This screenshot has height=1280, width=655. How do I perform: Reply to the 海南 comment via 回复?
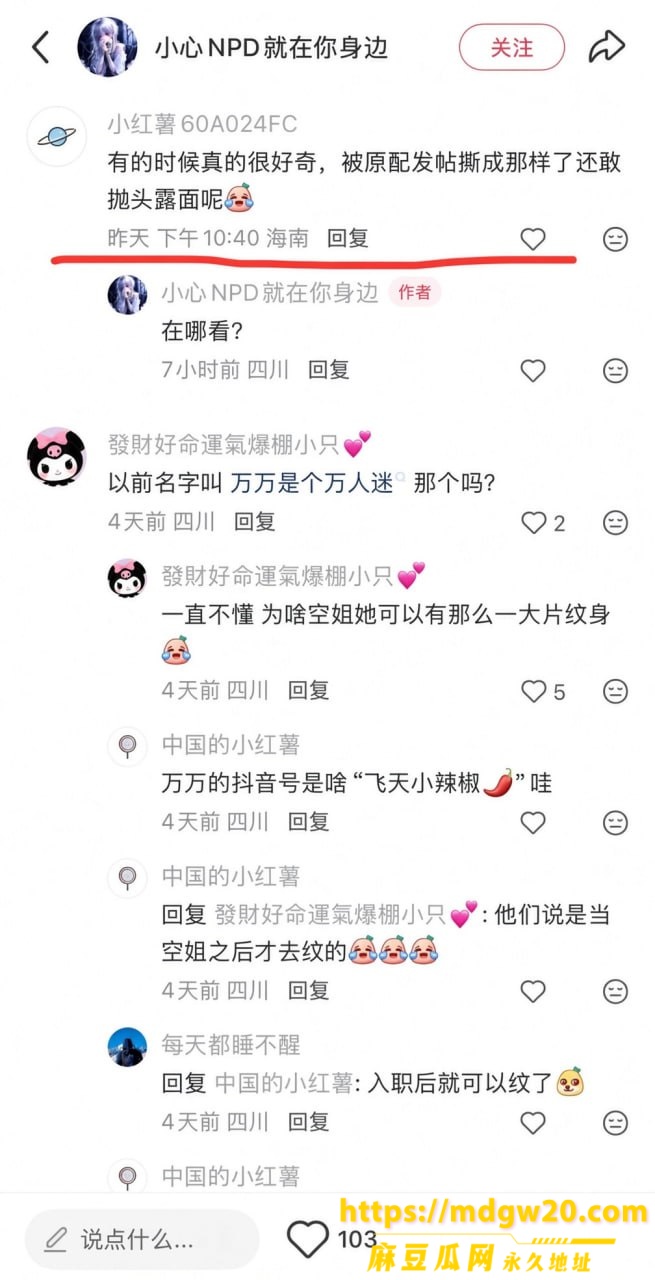(348, 238)
